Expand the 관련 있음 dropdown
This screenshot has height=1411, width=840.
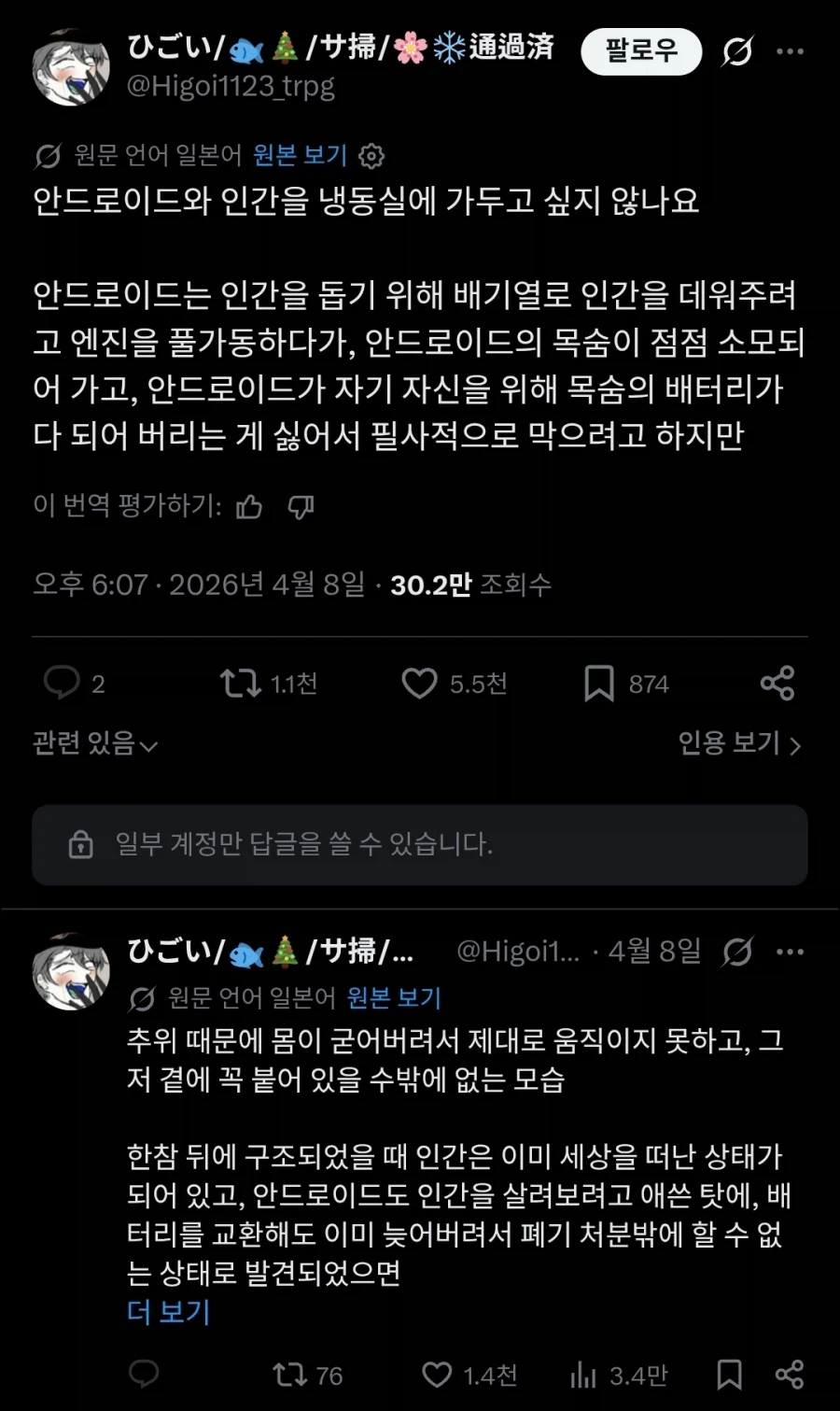click(93, 744)
